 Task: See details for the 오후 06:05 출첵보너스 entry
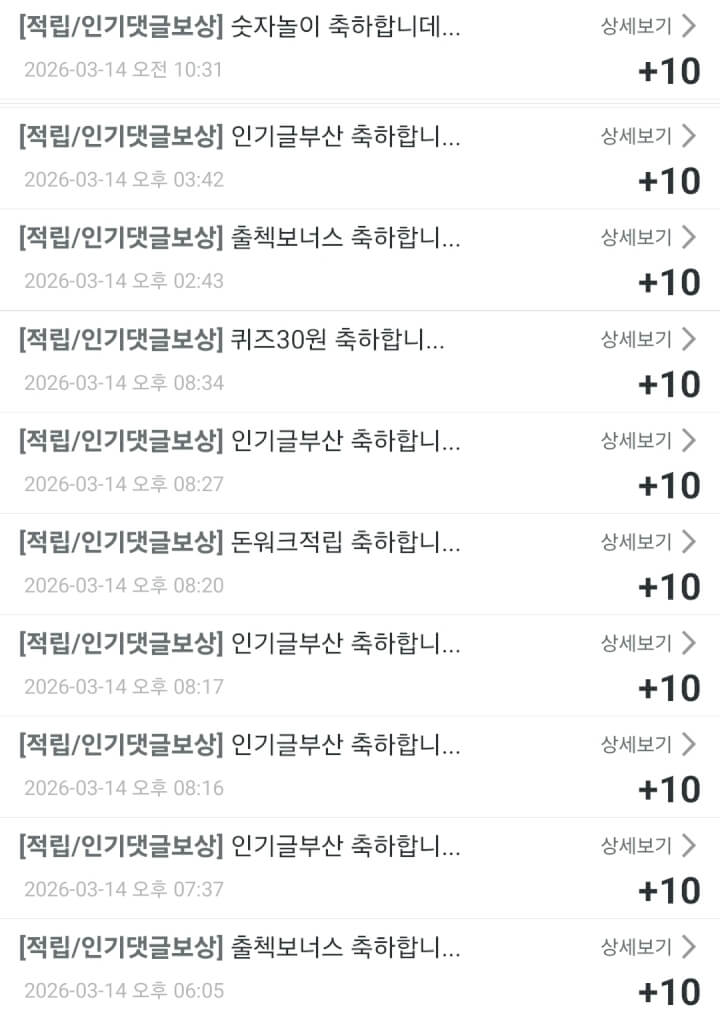[648, 947]
